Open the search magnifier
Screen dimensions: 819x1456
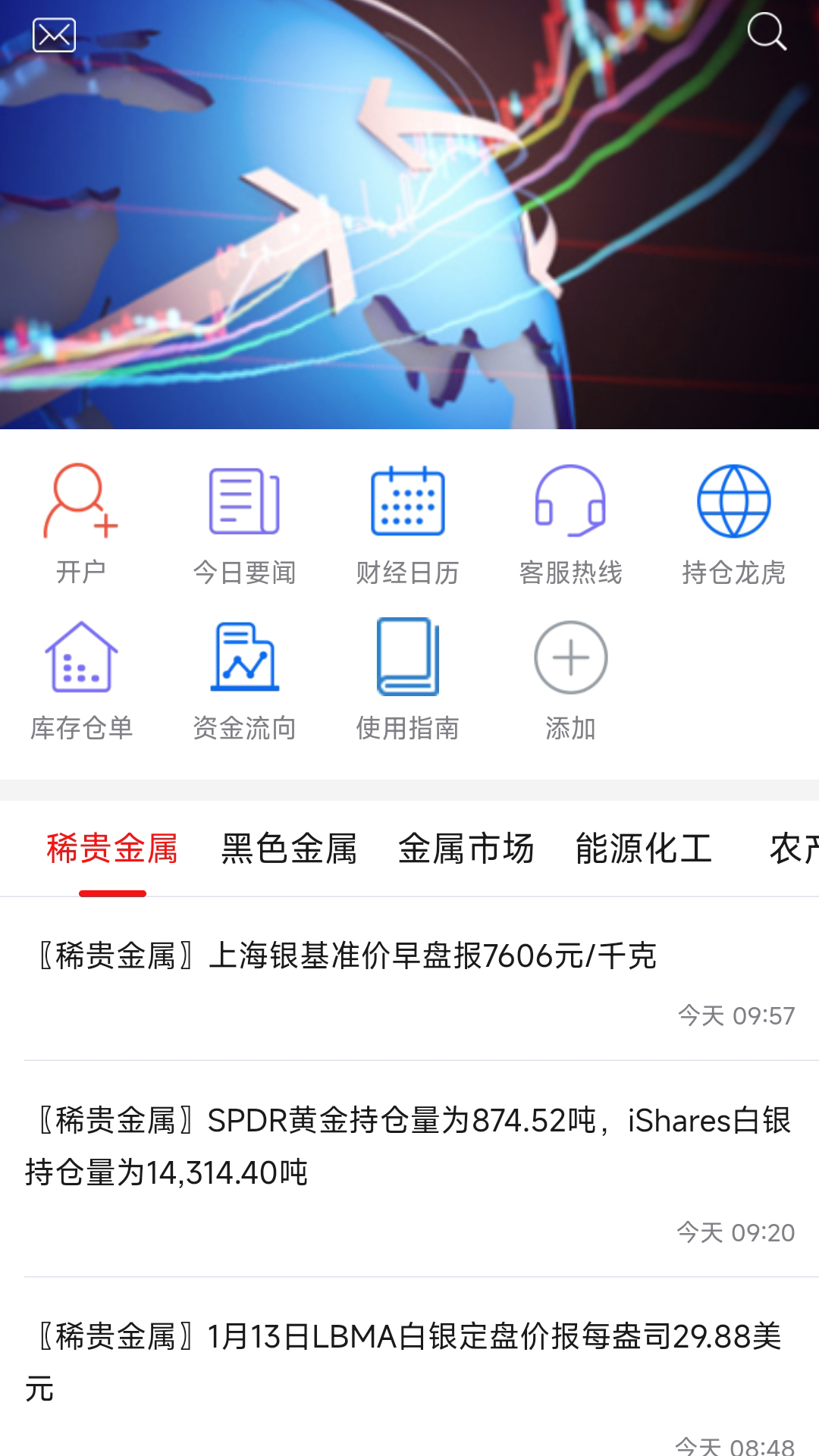coord(766,32)
